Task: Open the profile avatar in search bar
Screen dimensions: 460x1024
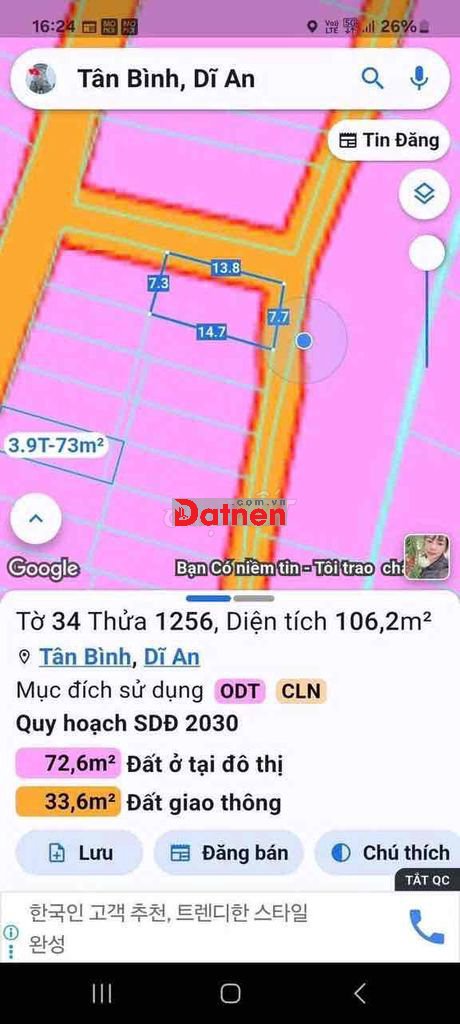Action: tap(41, 79)
